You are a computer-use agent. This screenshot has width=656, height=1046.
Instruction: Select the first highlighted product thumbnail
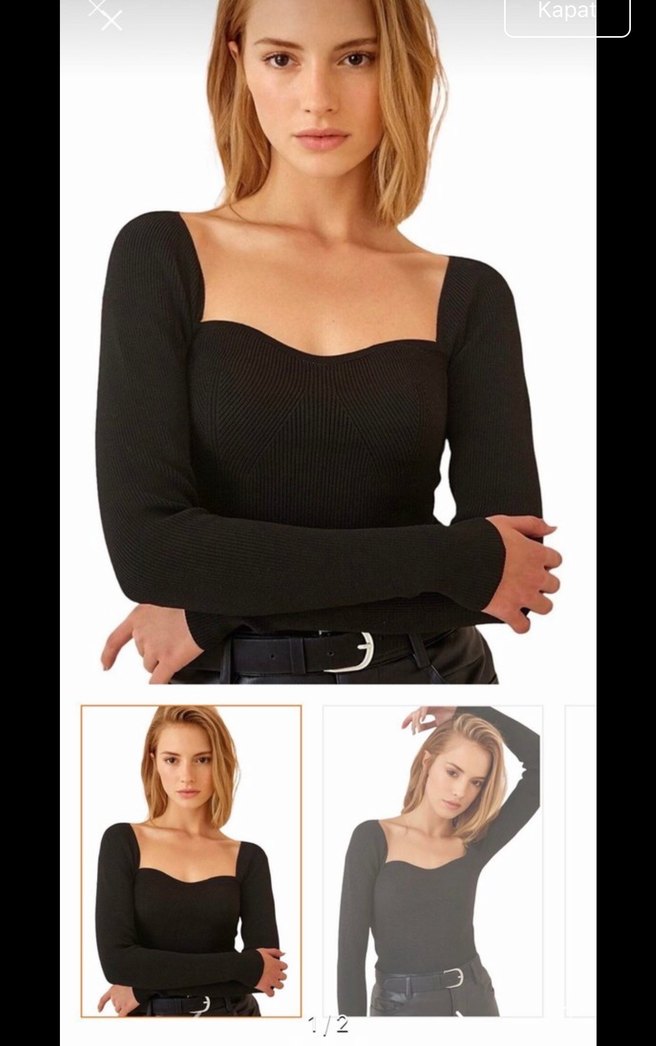coord(191,861)
